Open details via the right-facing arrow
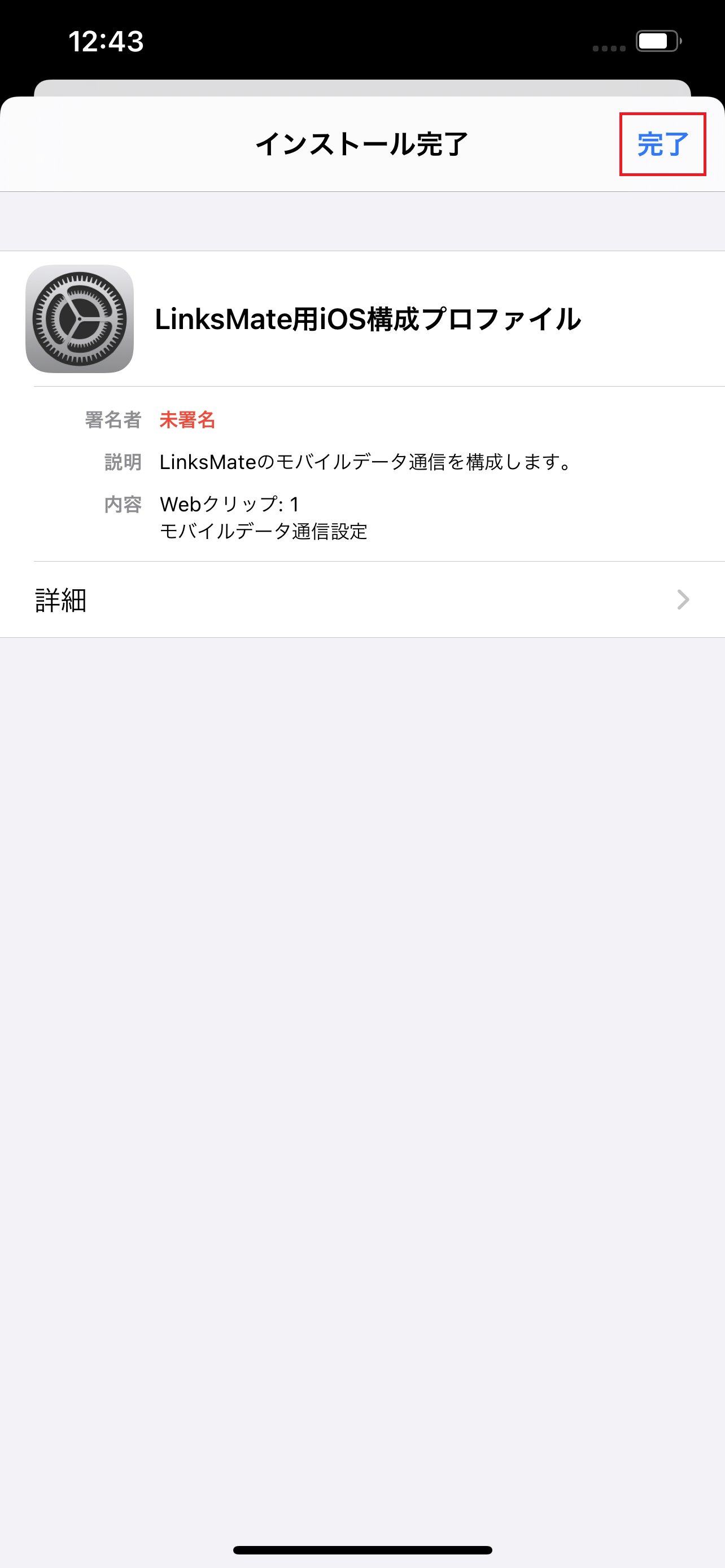Viewport: 725px width, 1568px height. click(683, 601)
